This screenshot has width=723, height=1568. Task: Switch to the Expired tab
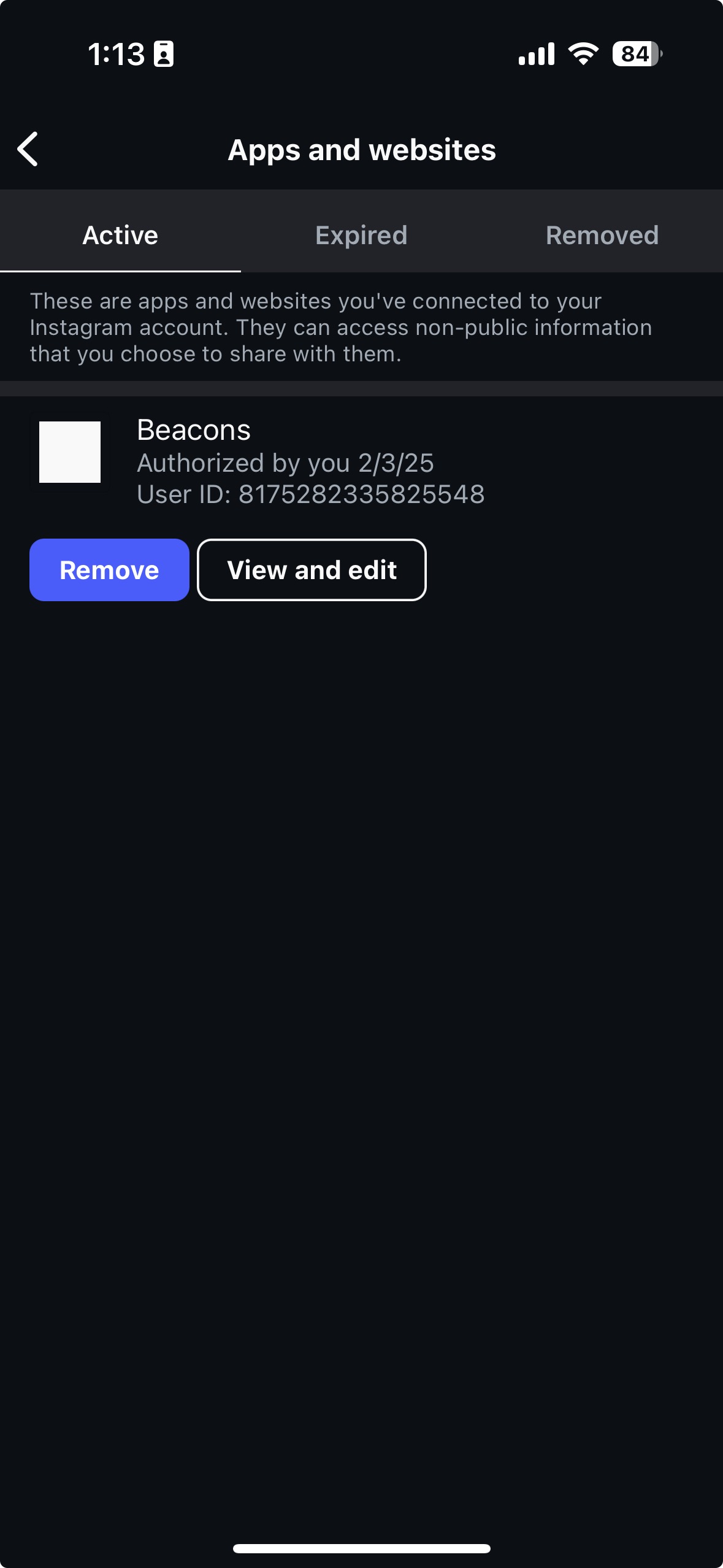361,235
